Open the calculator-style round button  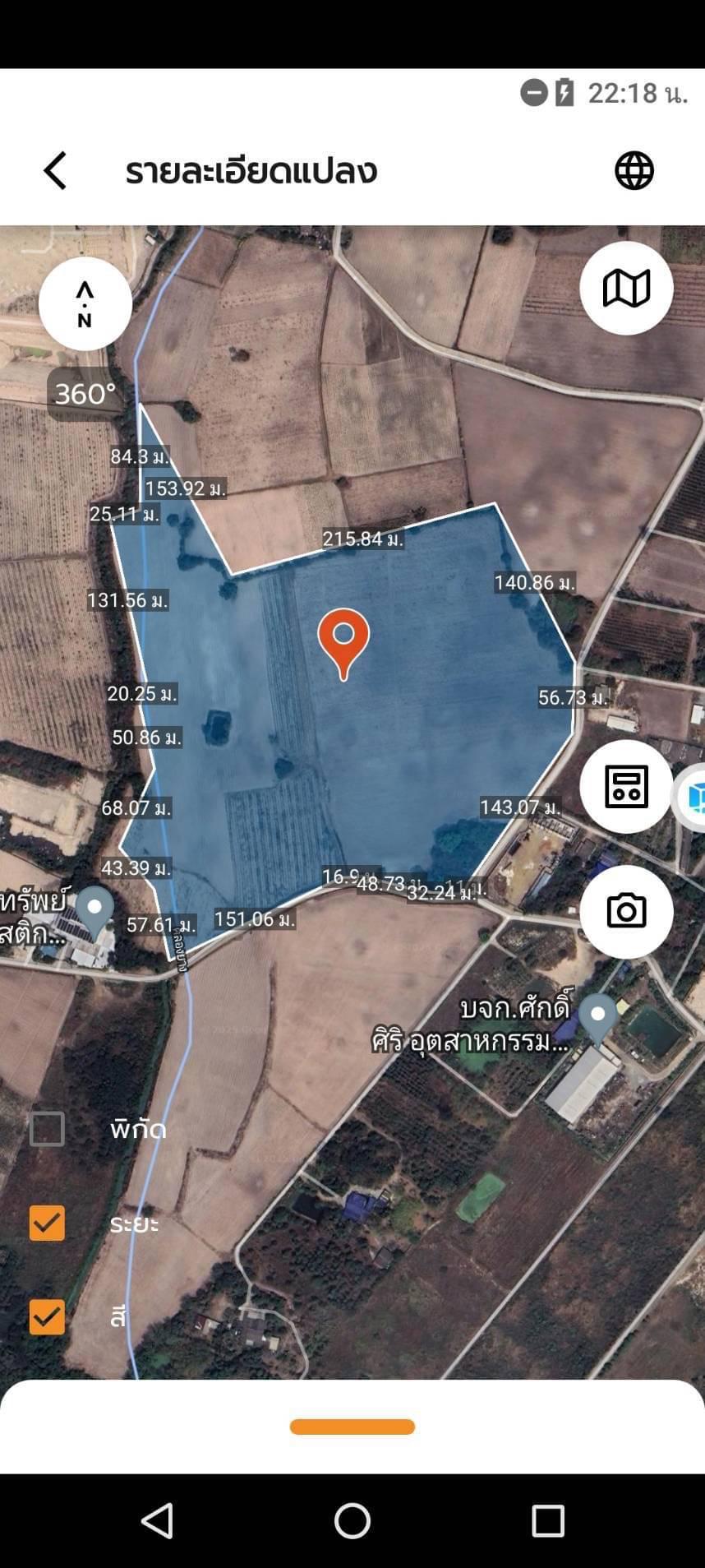click(x=626, y=787)
